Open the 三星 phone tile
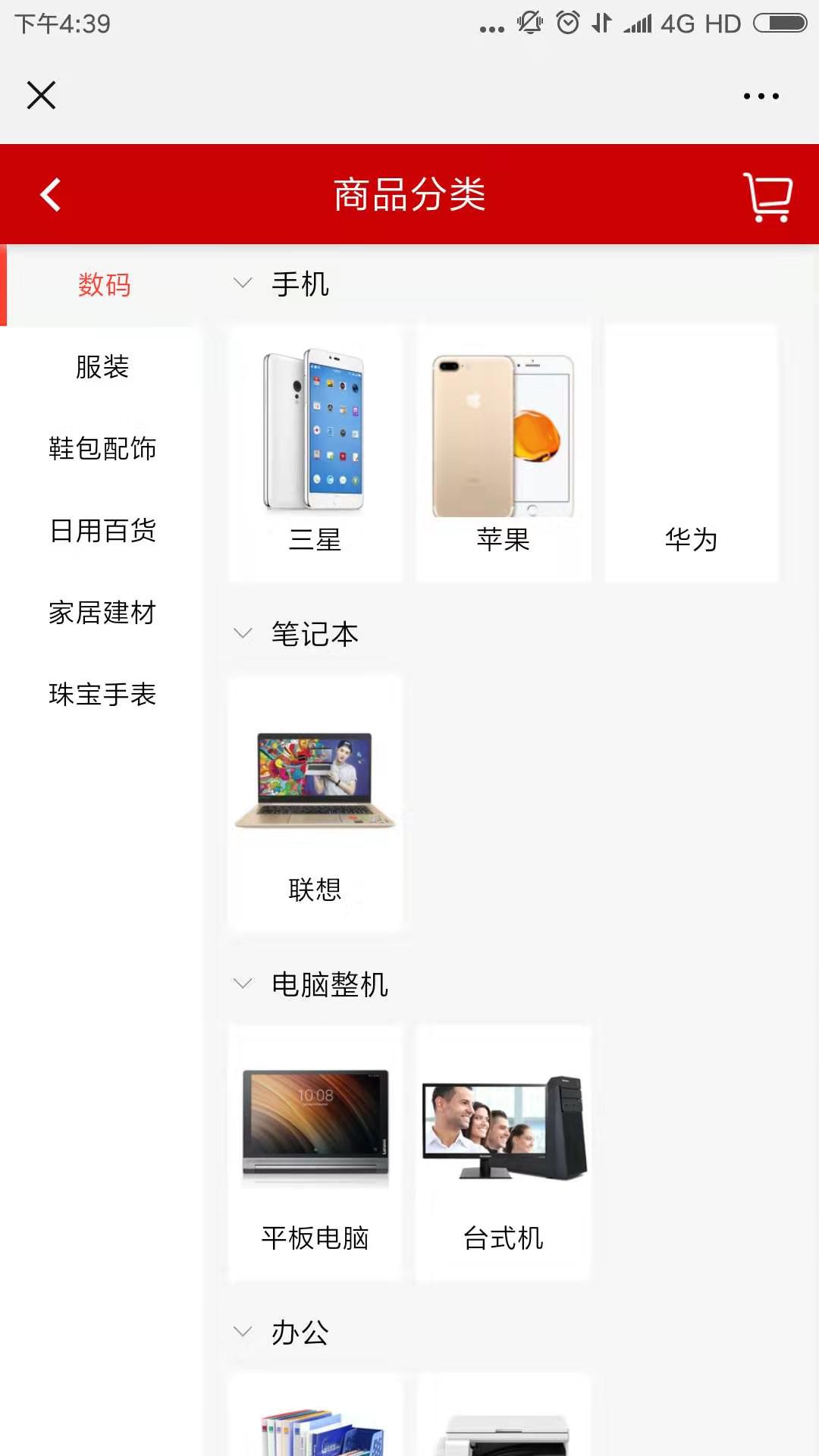The width and height of the screenshot is (819, 1456). 315,453
